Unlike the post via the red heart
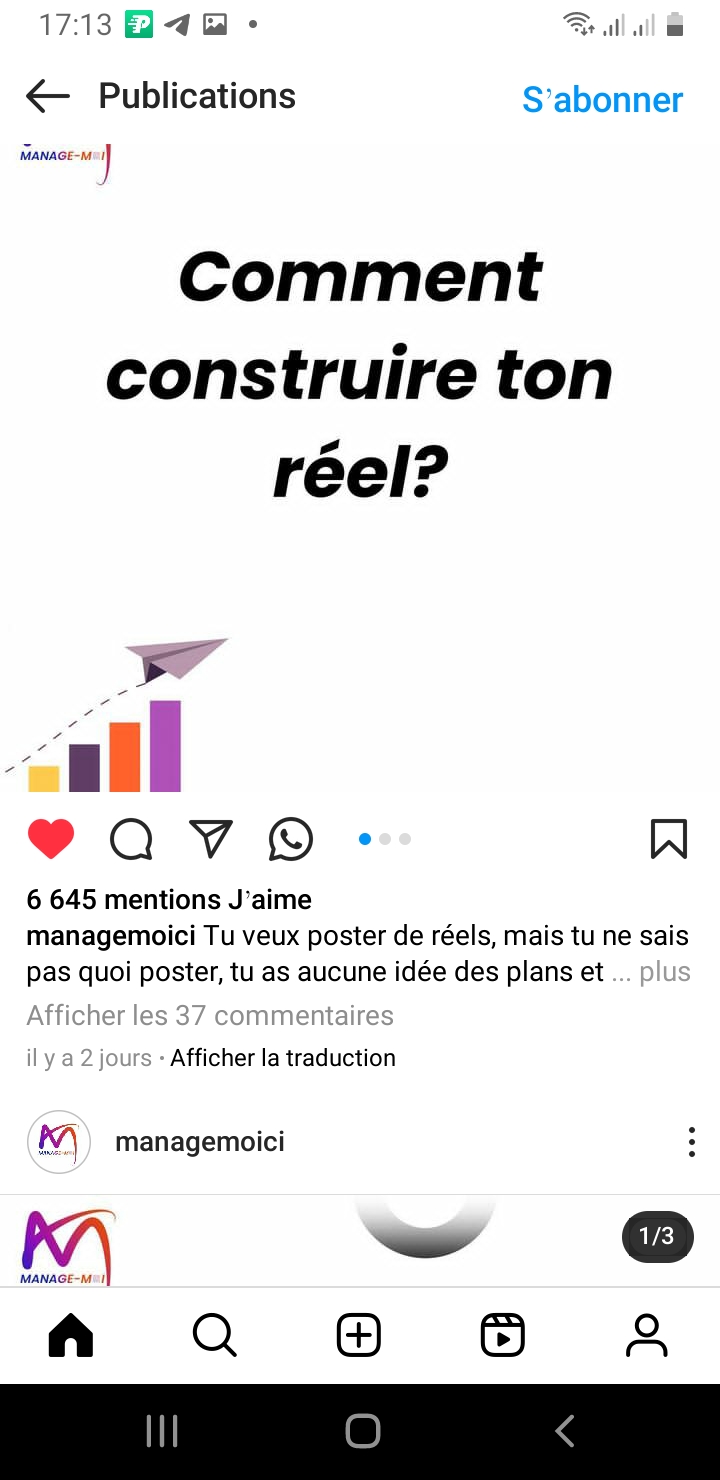This screenshot has height=1480, width=720. [51, 839]
